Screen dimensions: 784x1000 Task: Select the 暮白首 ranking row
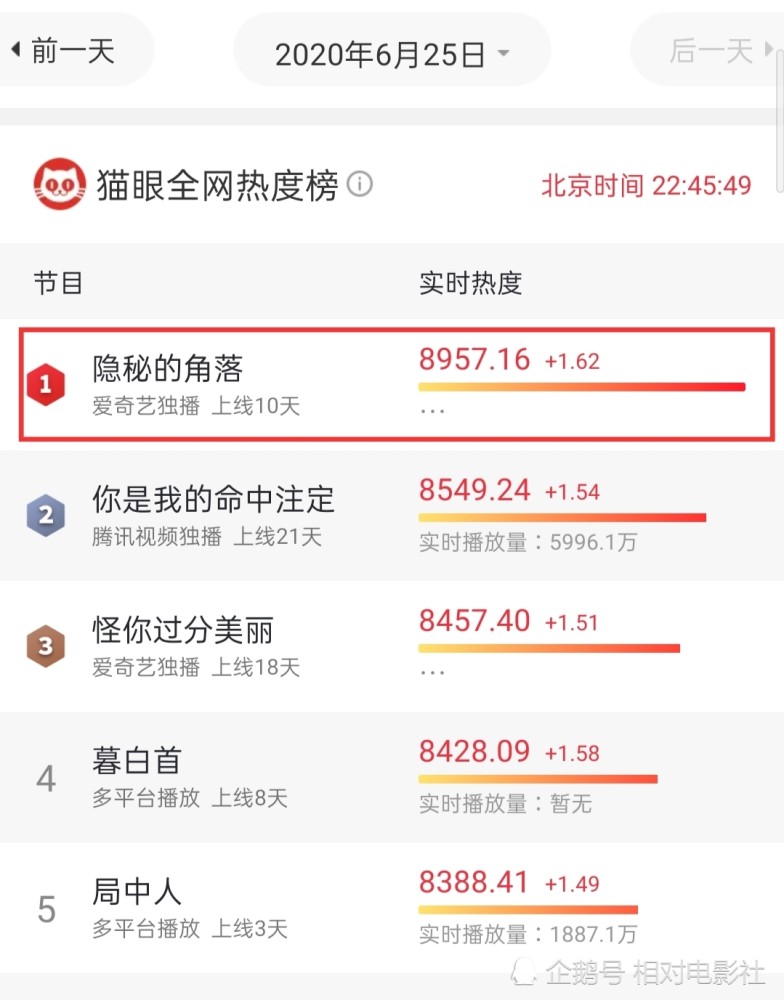point(137,762)
